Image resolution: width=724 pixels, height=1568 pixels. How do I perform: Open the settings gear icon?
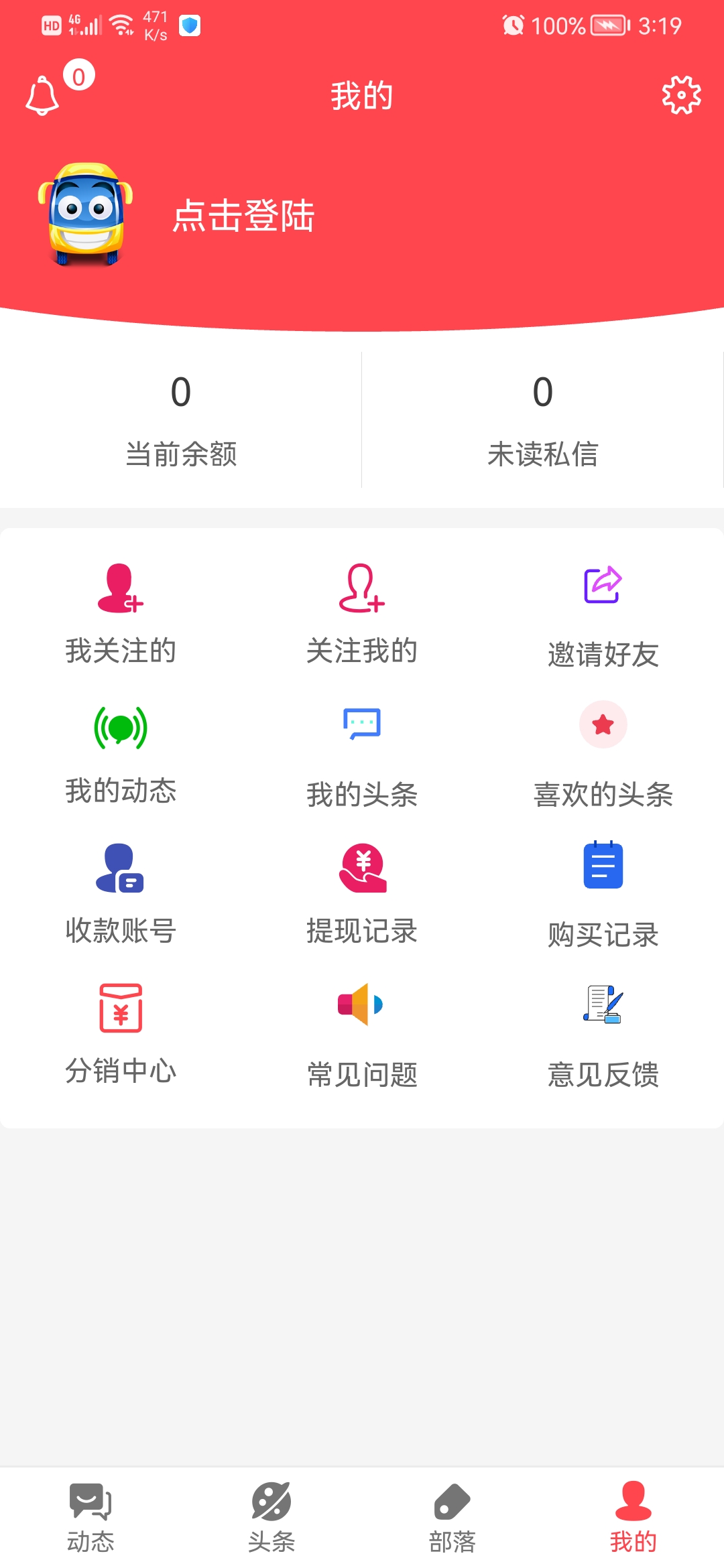coord(681,95)
